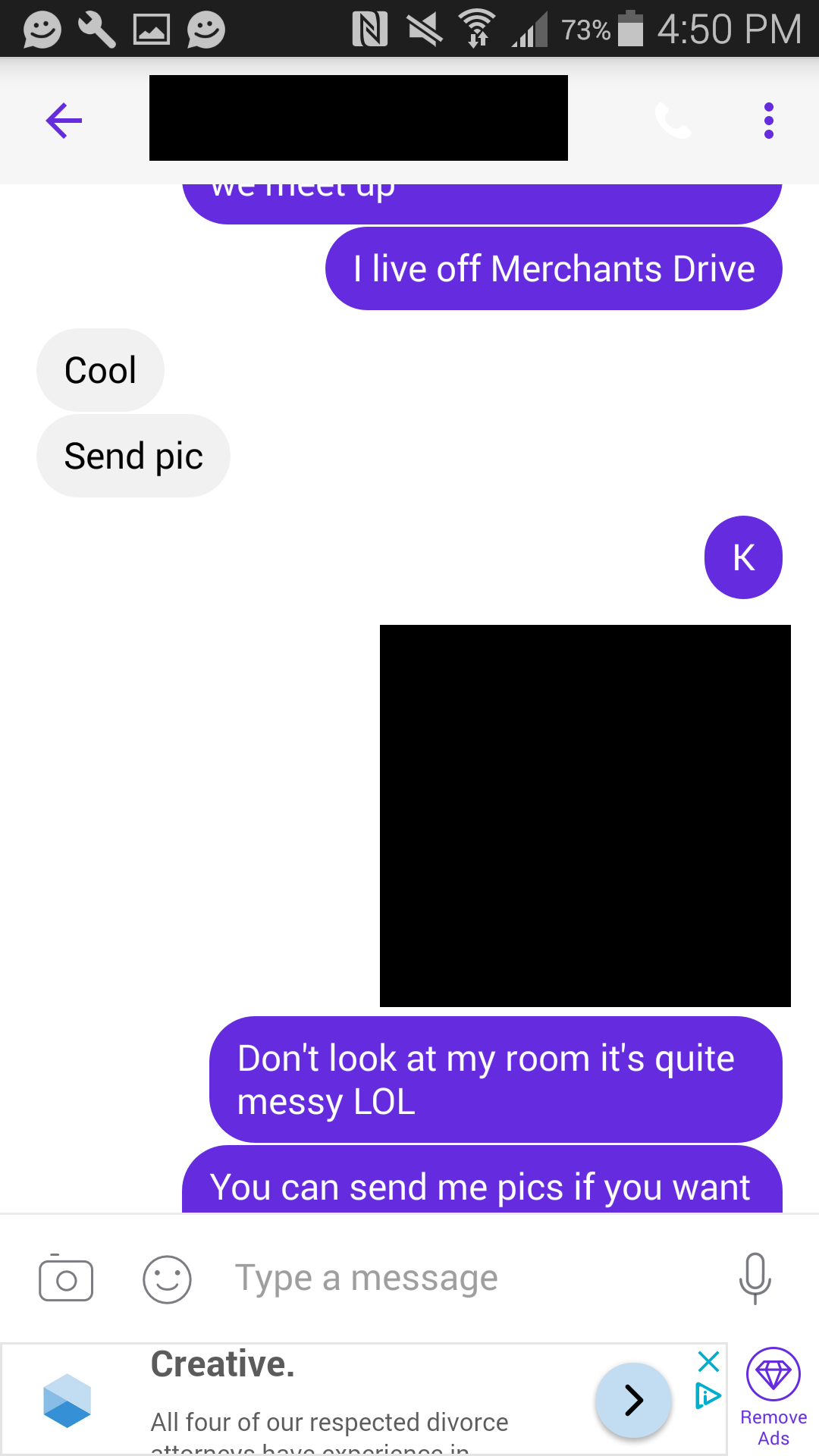Open the three-dot overflow menu

(768, 121)
